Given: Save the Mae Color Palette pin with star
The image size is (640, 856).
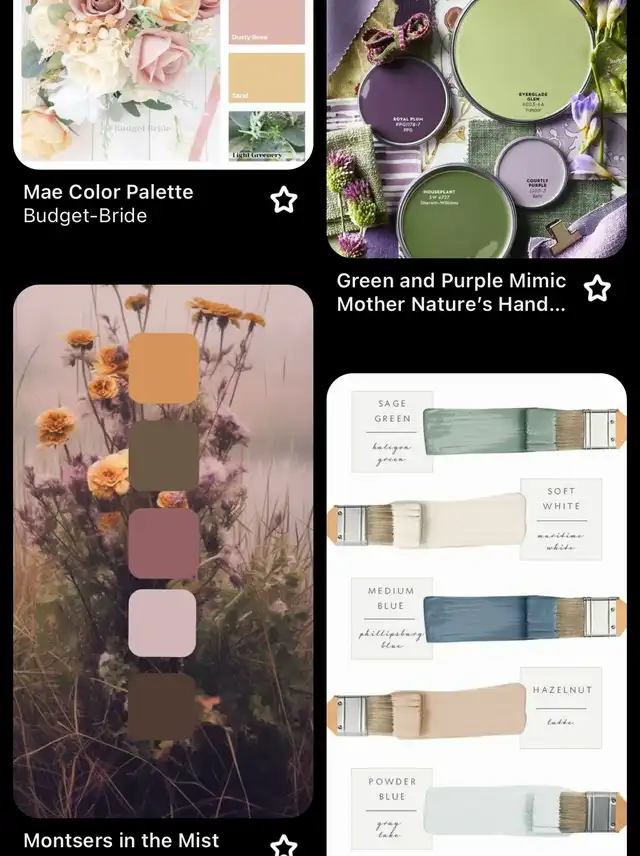Looking at the screenshot, I should pos(284,200).
